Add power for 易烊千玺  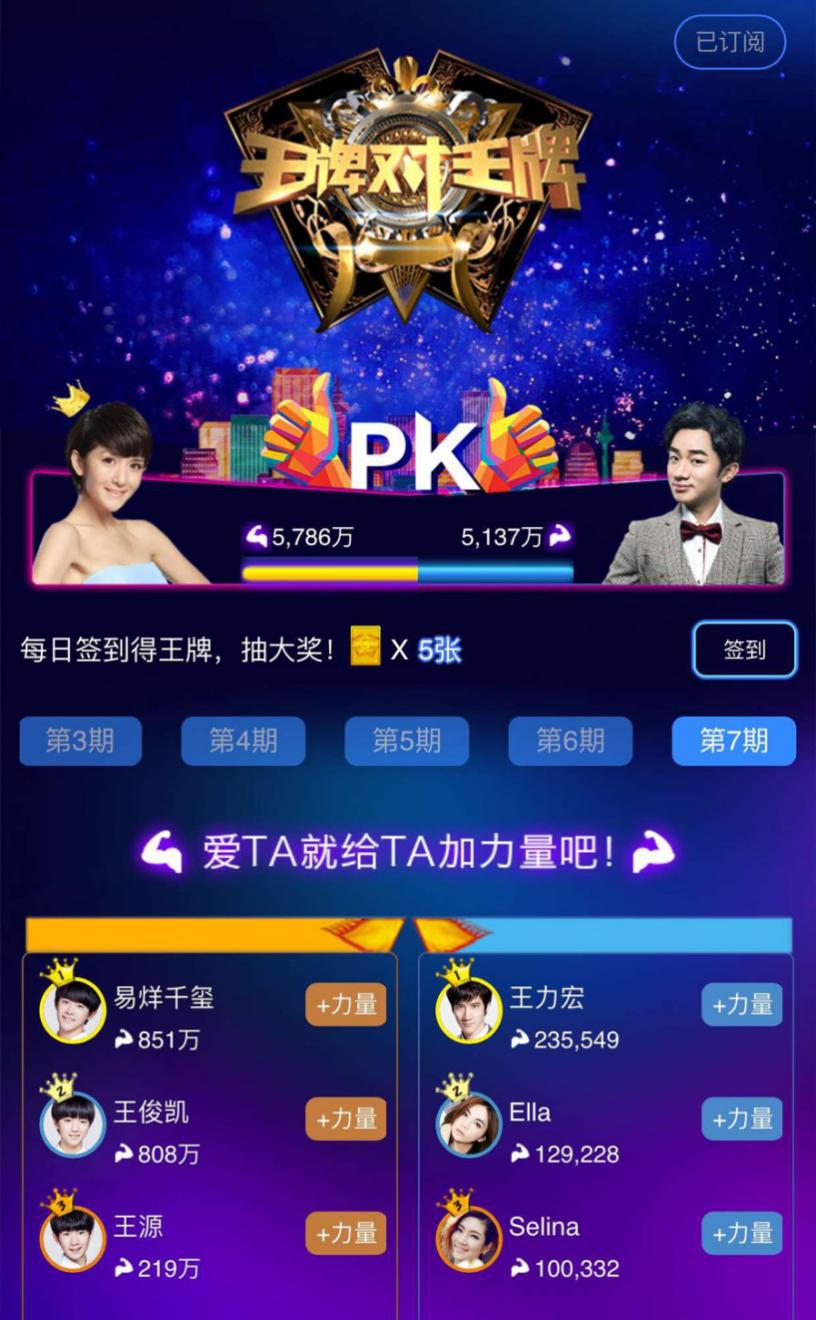point(346,1005)
